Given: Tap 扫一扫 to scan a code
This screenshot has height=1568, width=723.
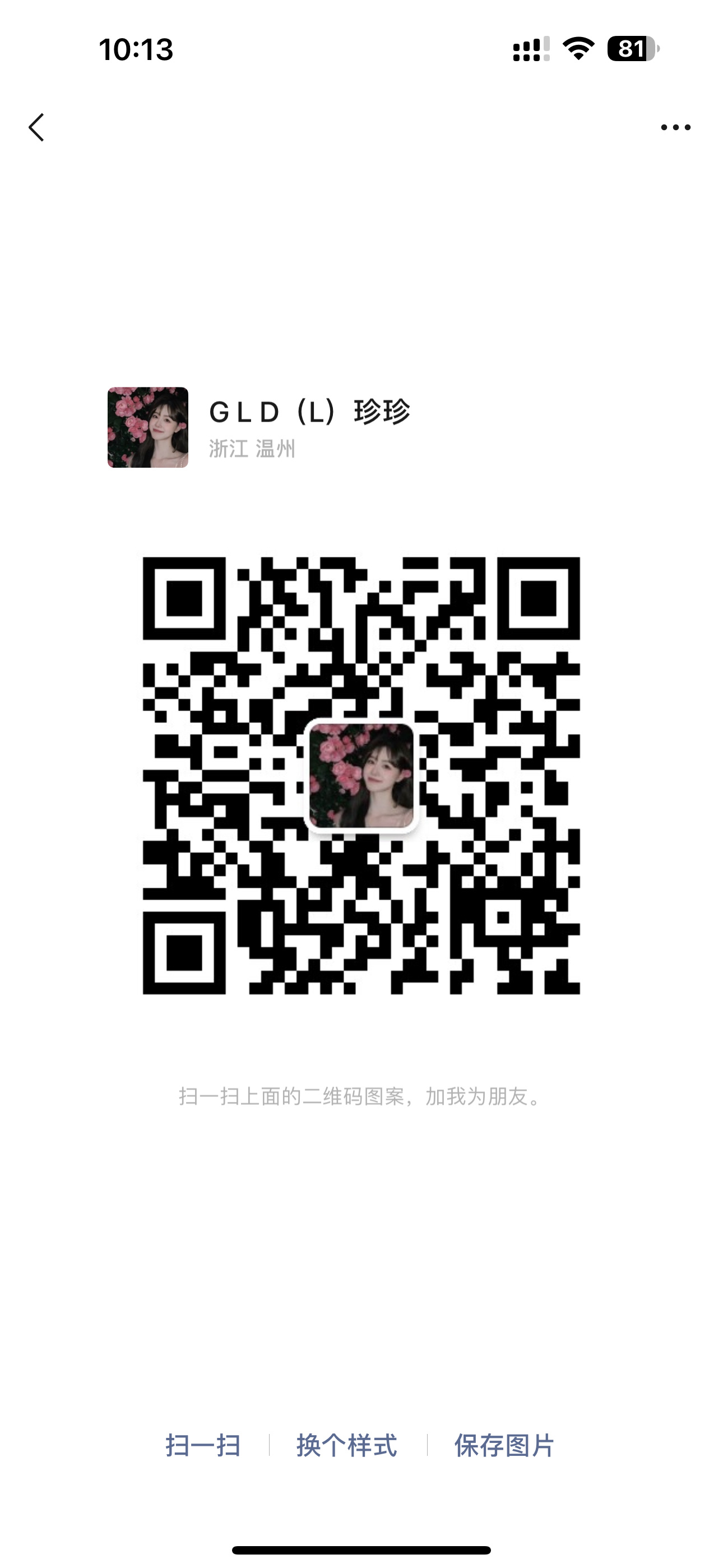Looking at the screenshot, I should pyautogui.click(x=203, y=1445).
